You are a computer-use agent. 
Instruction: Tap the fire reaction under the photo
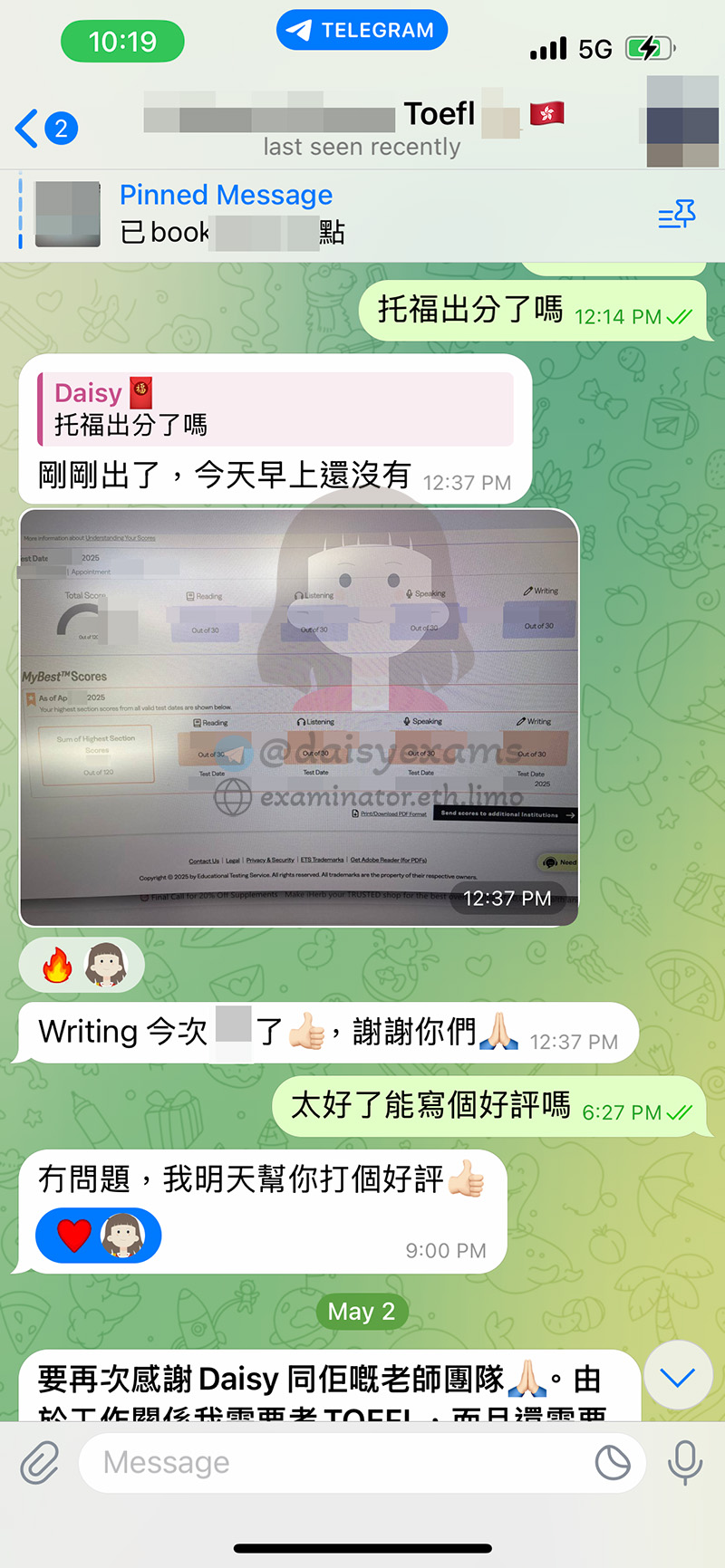pyautogui.click(x=58, y=966)
